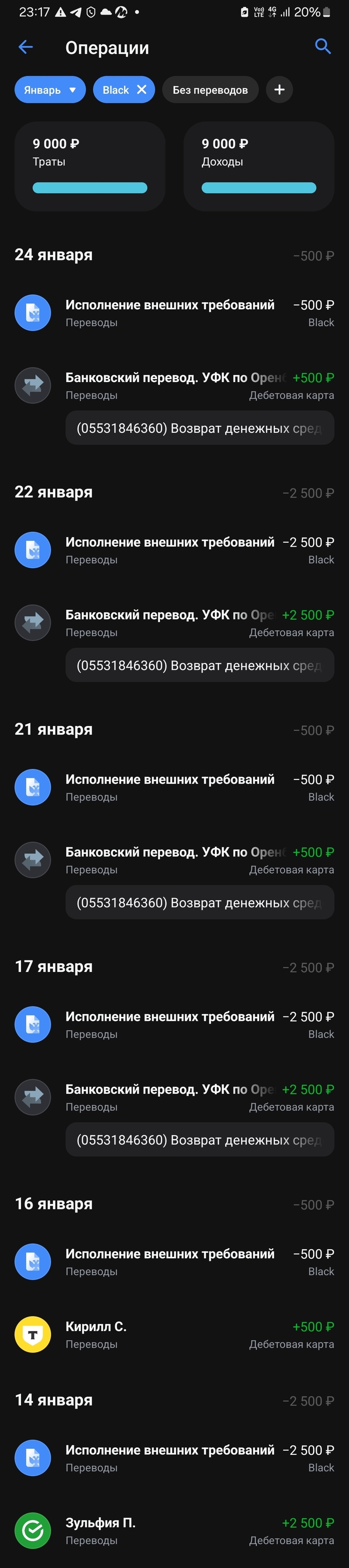Open the 21 января −500 ₽ Исполнение внешних требований
Viewport: 349px width, 1568px height.
[174, 787]
